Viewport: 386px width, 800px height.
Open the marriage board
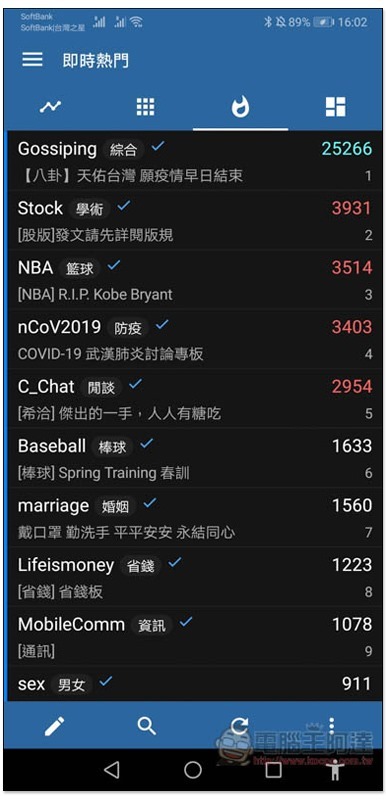pos(195,517)
